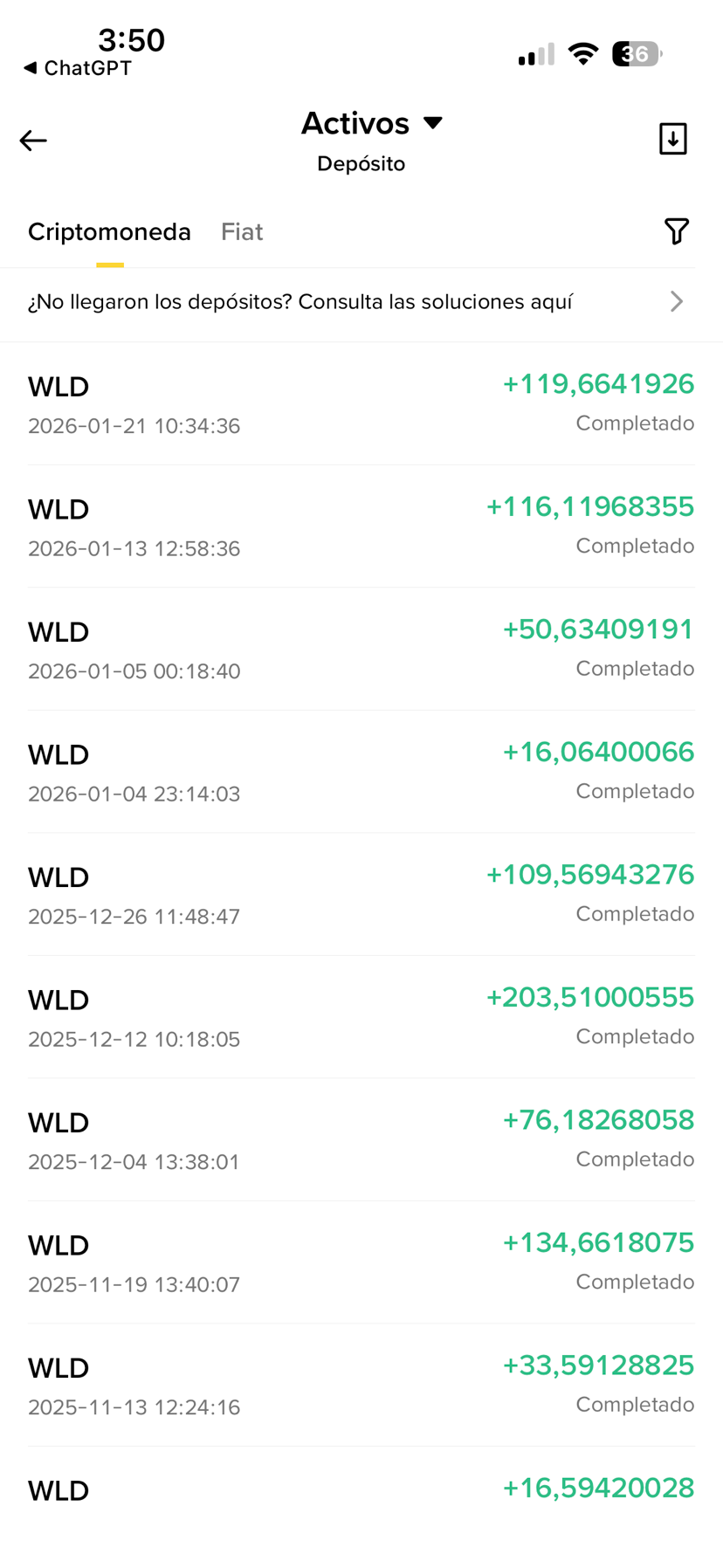Select the Criptomoneda tab
This screenshot has width=723, height=1568.
point(109,231)
